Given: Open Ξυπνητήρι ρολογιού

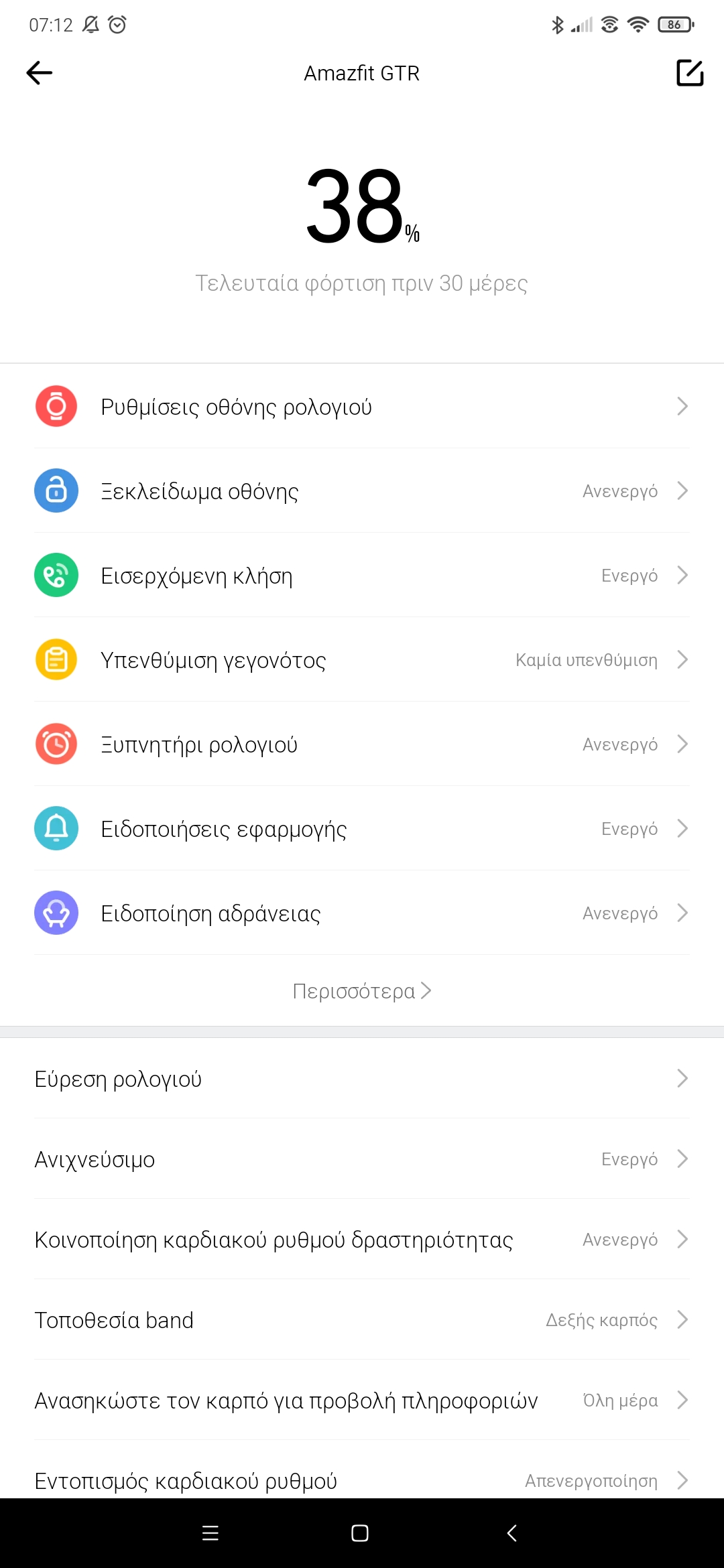Looking at the screenshot, I should (x=362, y=744).
